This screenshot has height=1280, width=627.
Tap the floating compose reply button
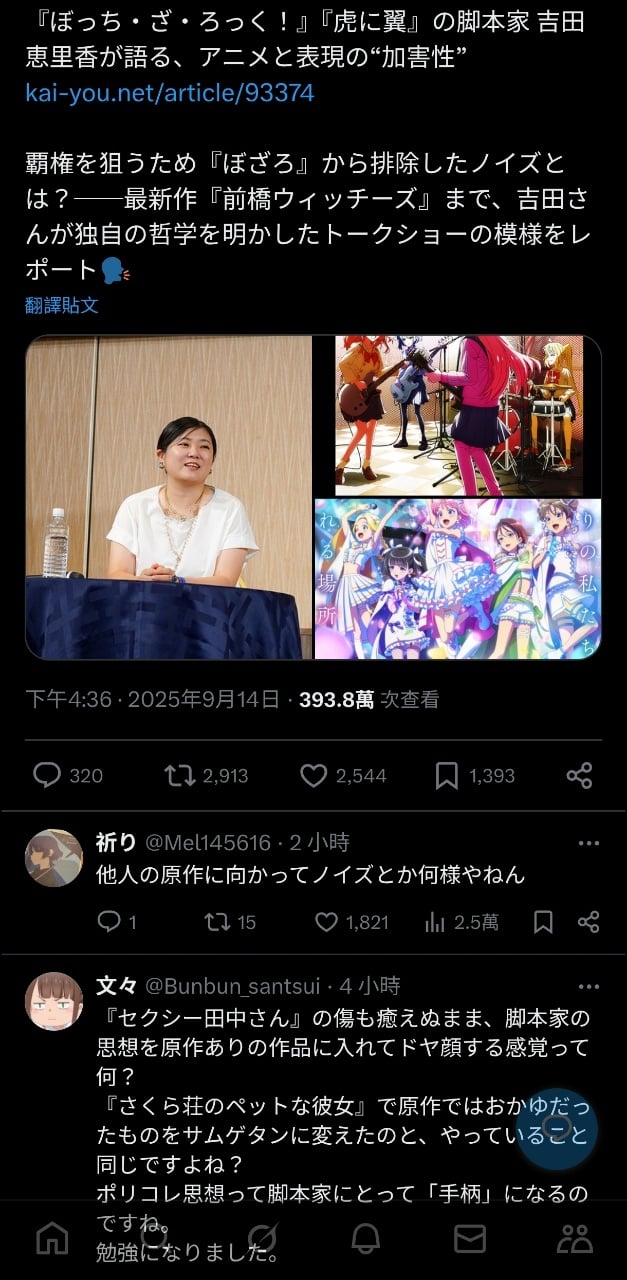tap(557, 1129)
